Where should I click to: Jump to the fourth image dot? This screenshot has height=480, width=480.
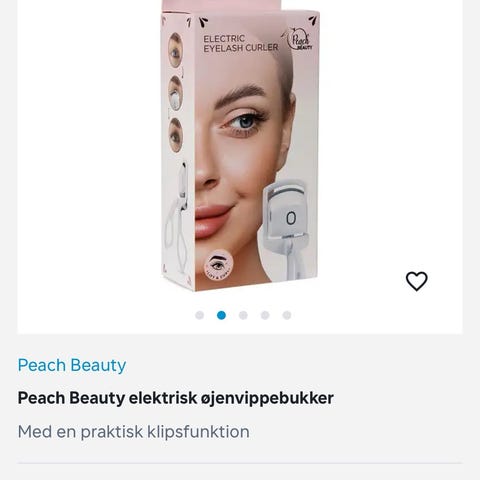tap(265, 315)
